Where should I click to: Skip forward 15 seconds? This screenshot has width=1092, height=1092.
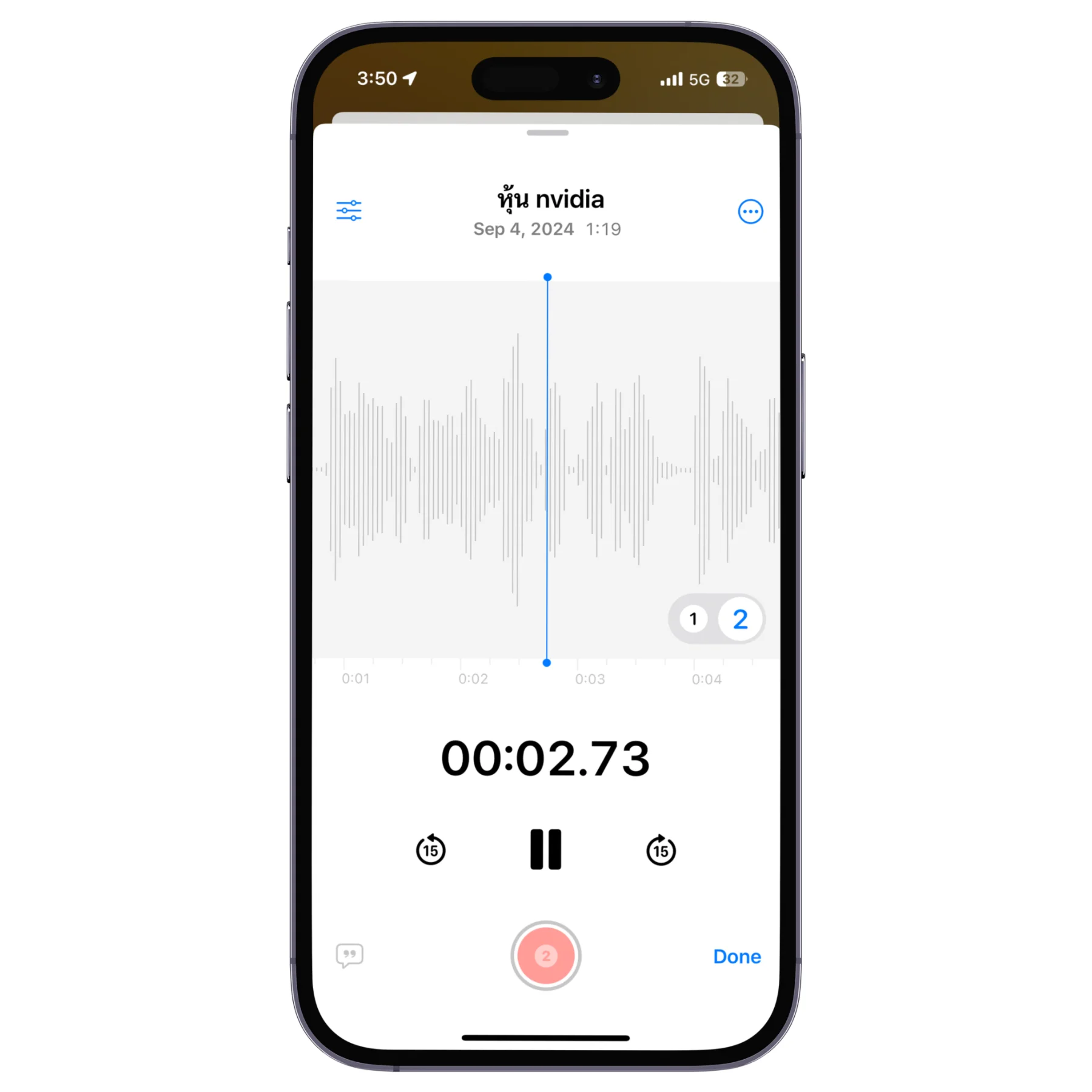pyautogui.click(x=661, y=849)
